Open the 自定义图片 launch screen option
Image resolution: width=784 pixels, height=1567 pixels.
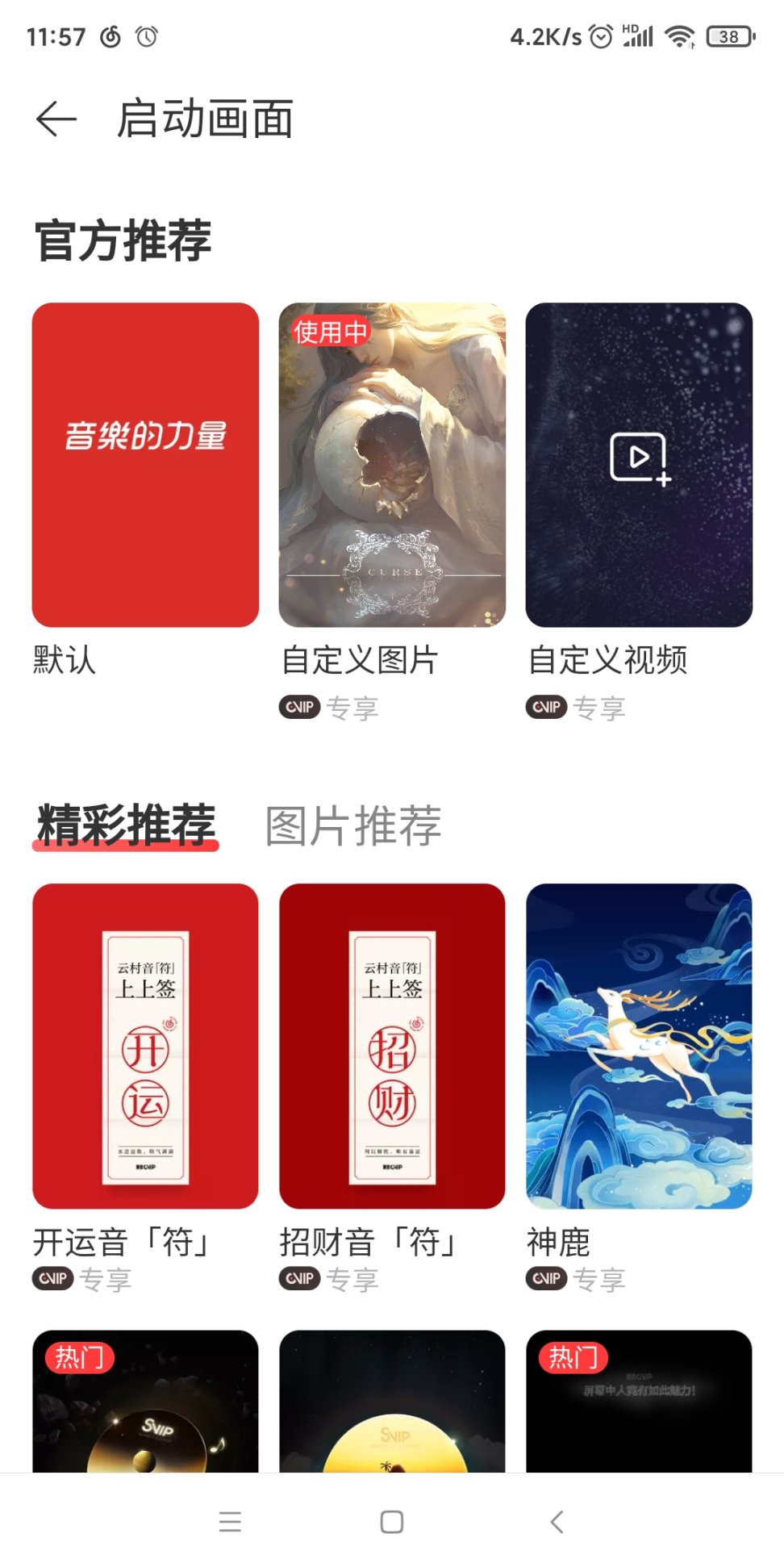click(392, 465)
